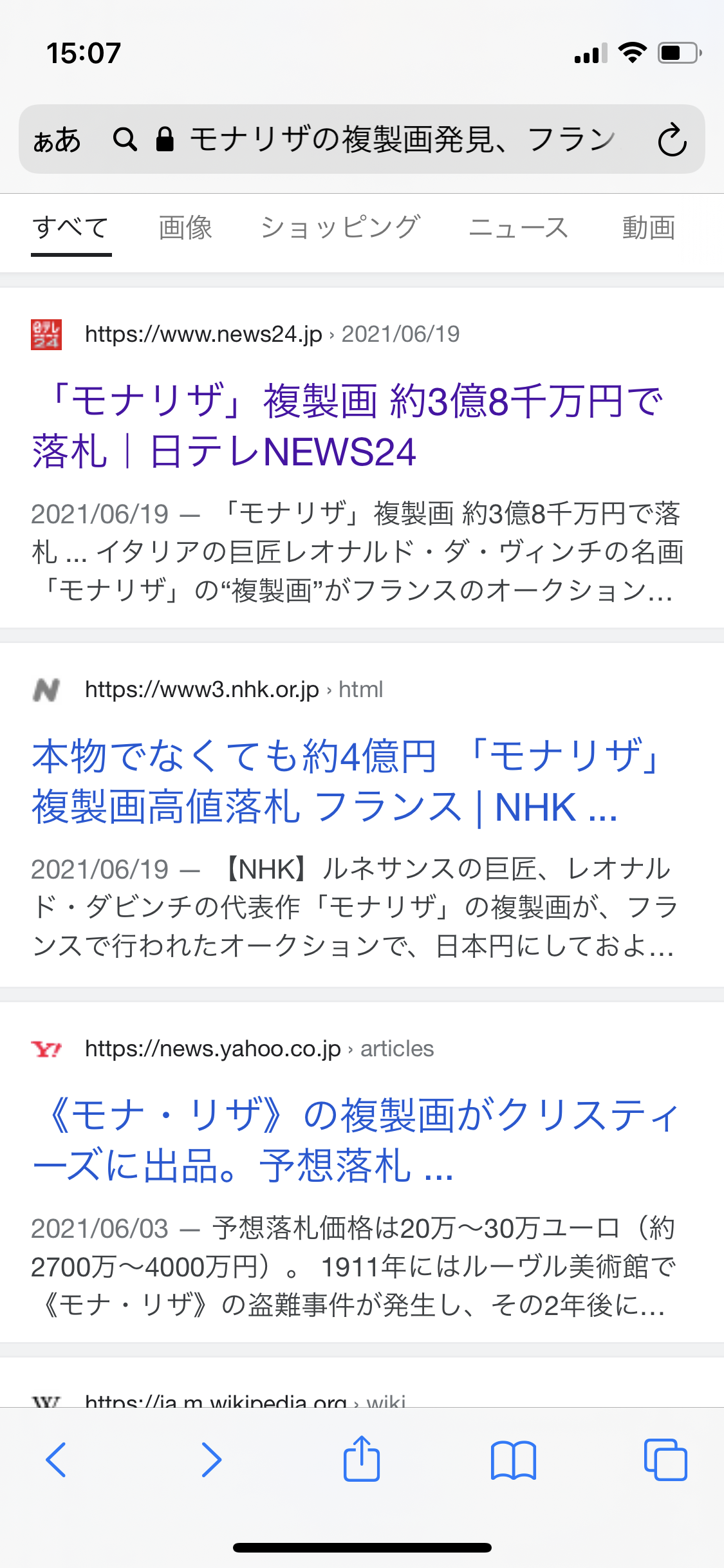Image resolution: width=724 pixels, height=1568 pixels.
Task: Share this page
Action: (362, 1459)
